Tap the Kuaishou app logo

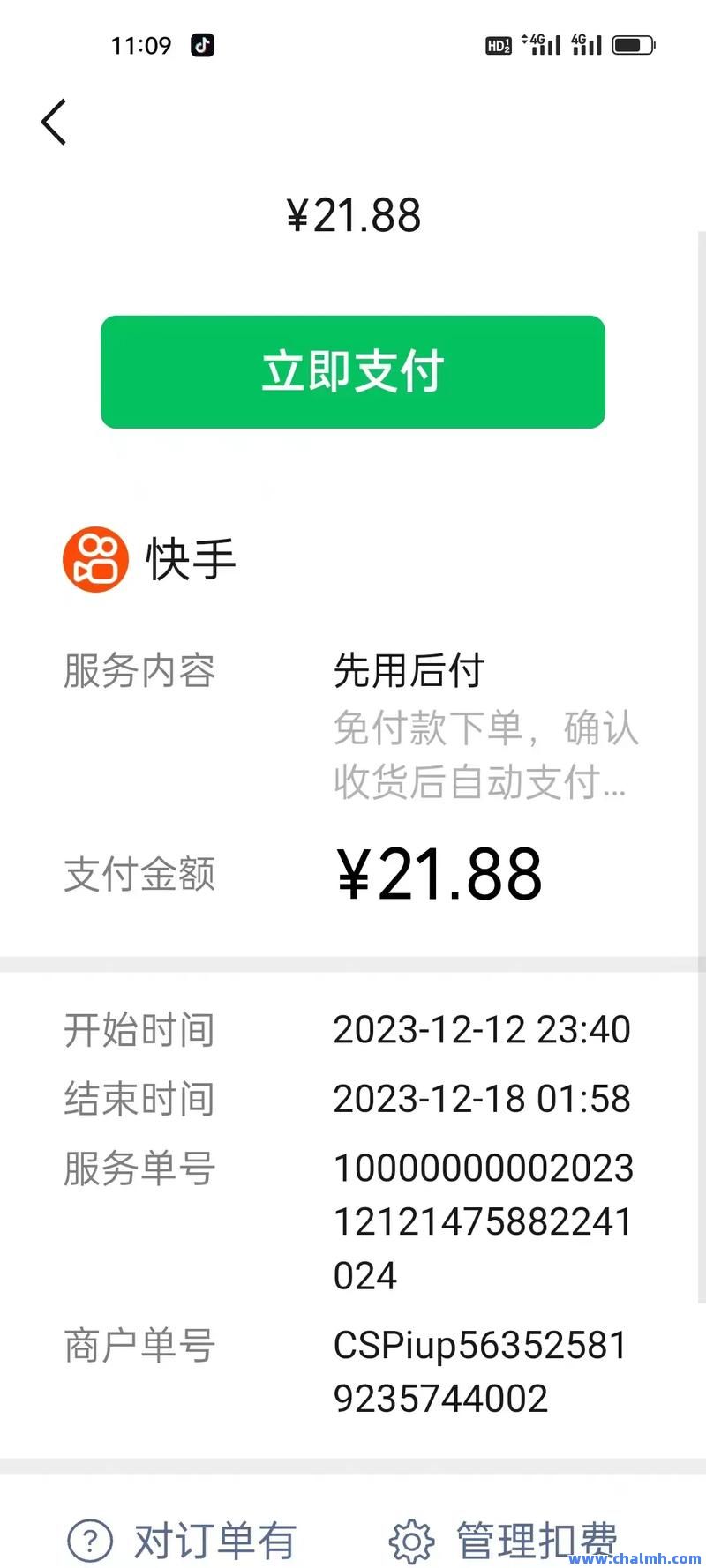[x=95, y=557]
